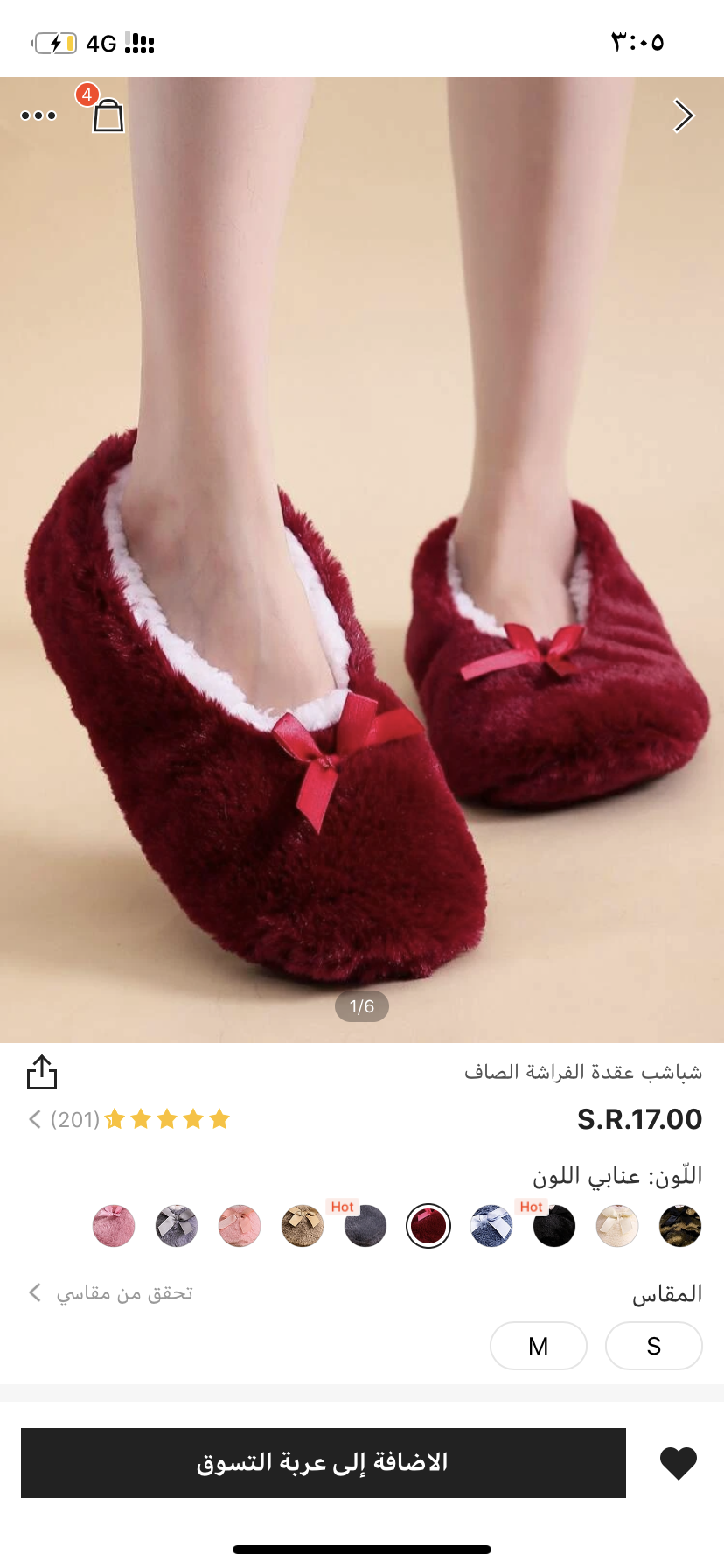The width and height of the screenshot is (724, 1568).
Task: Choose the camouflage color swatch
Action: tap(680, 1225)
